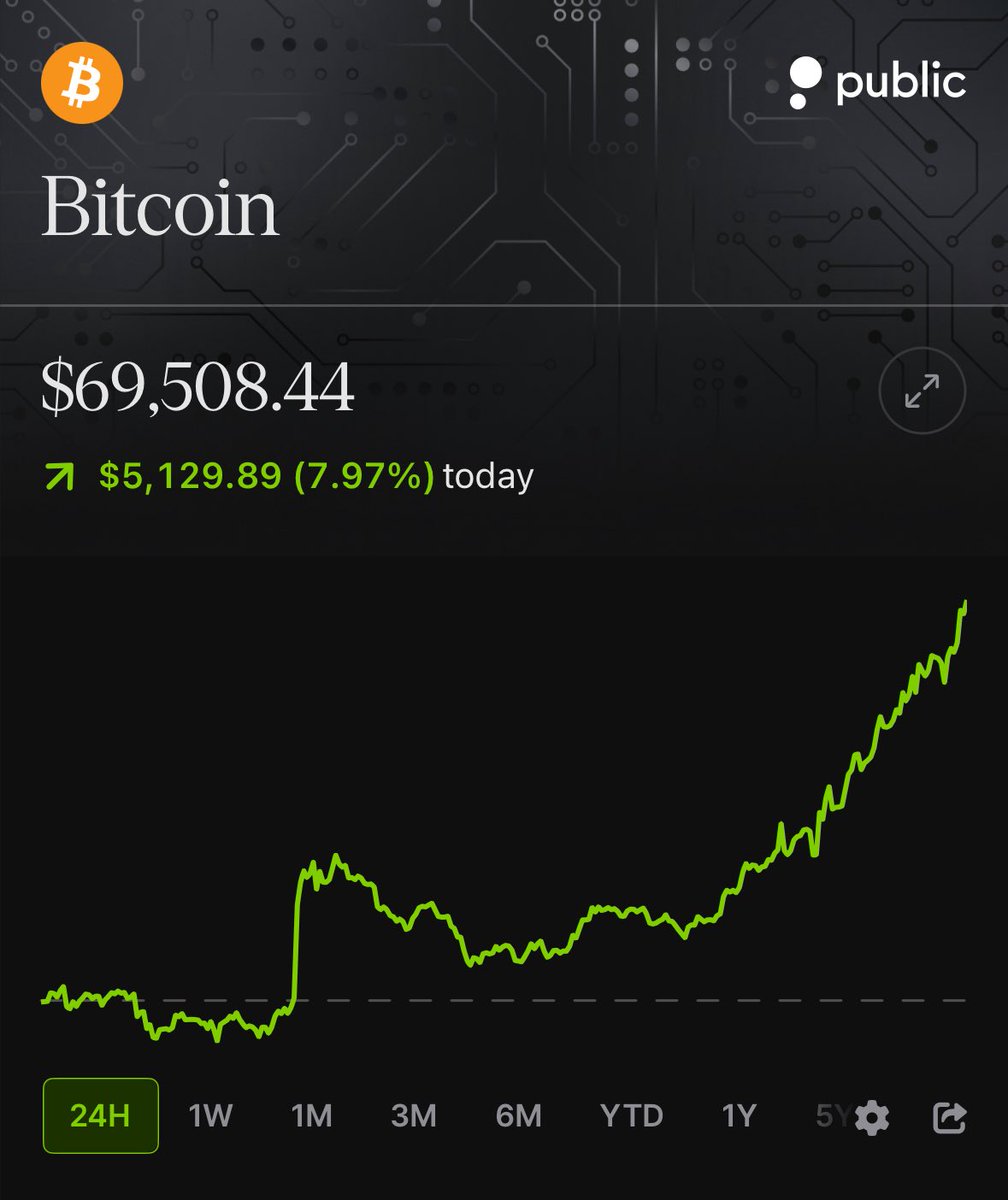The image size is (1008, 1200).
Task: Select the 24H time range
Action: pyautogui.click(x=100, y=1116)
